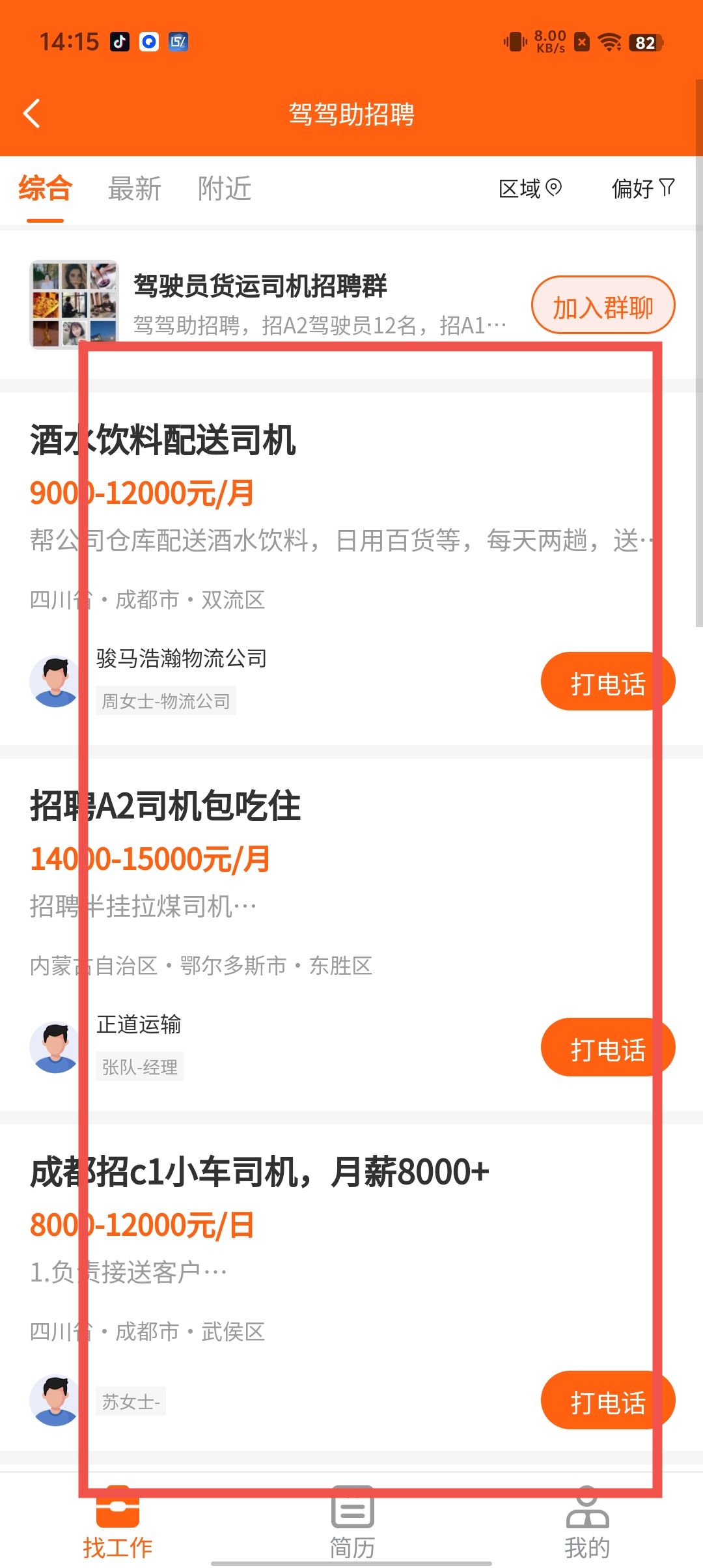Image resolution: width=703 pixels, height=1568 pixels.
Task: Call 苏女士 via 打电话
Action: (607, 1401)
